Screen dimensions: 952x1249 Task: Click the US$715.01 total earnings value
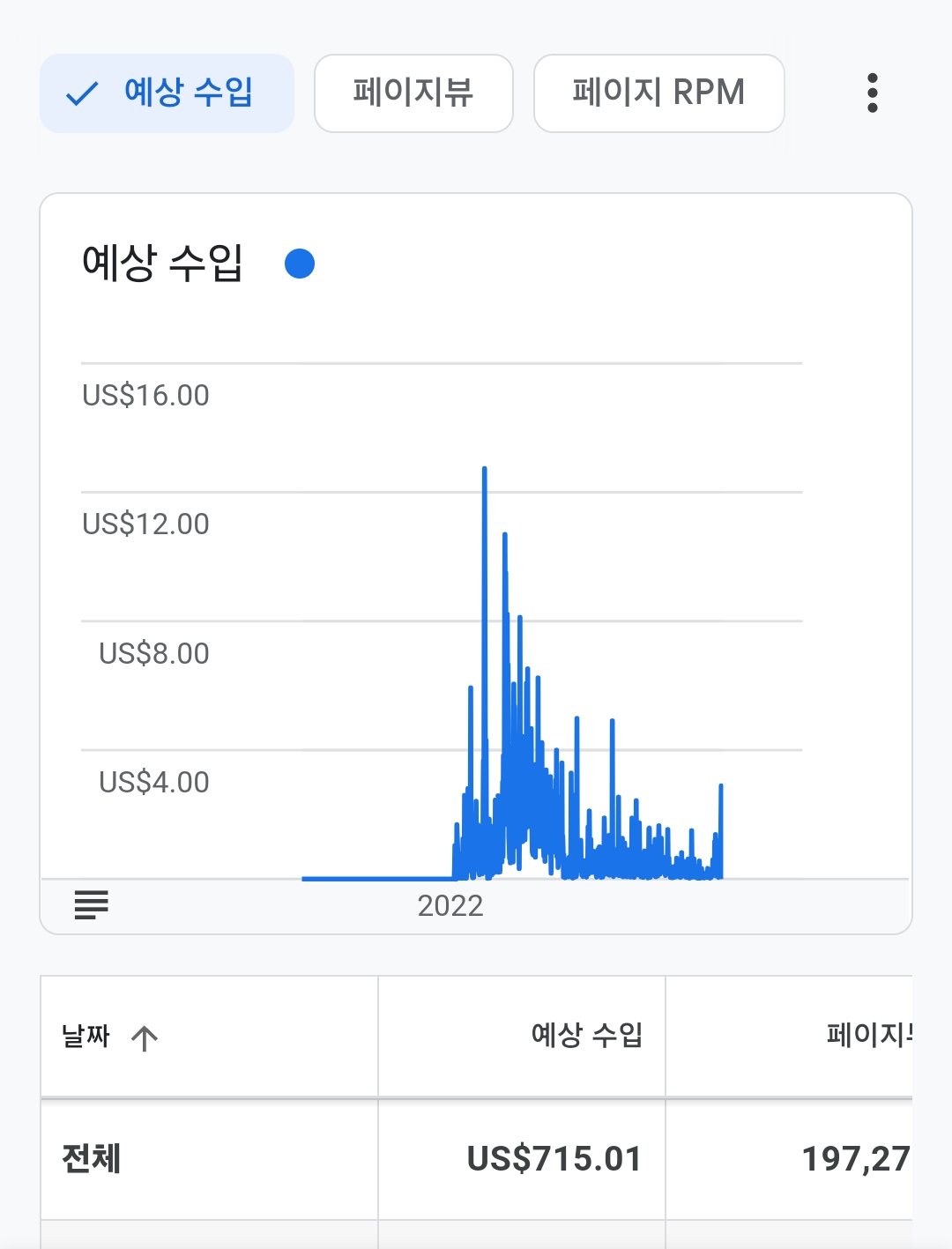[554, 1159]
